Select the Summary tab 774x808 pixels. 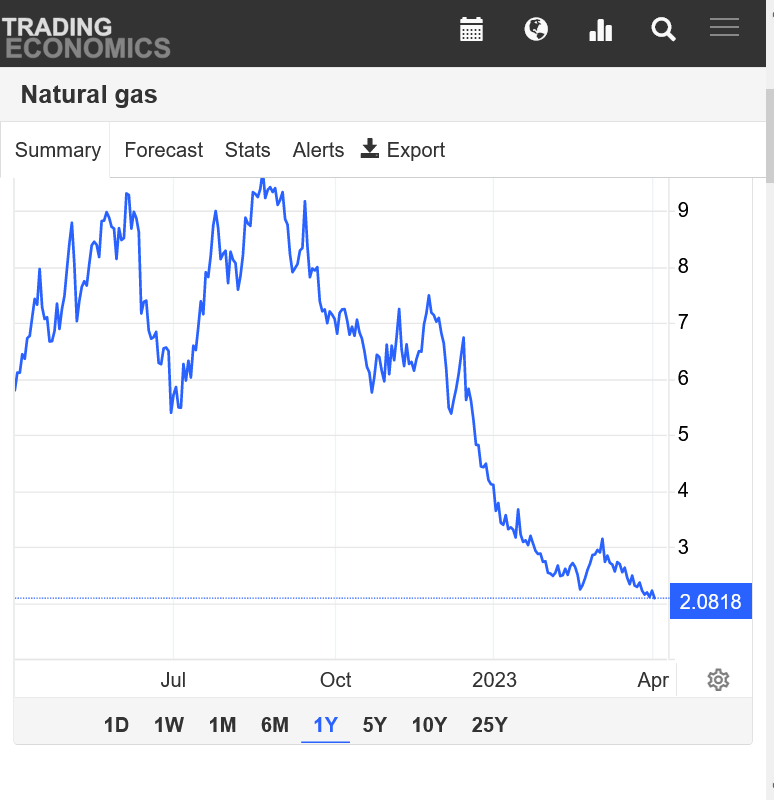[57, 150]
